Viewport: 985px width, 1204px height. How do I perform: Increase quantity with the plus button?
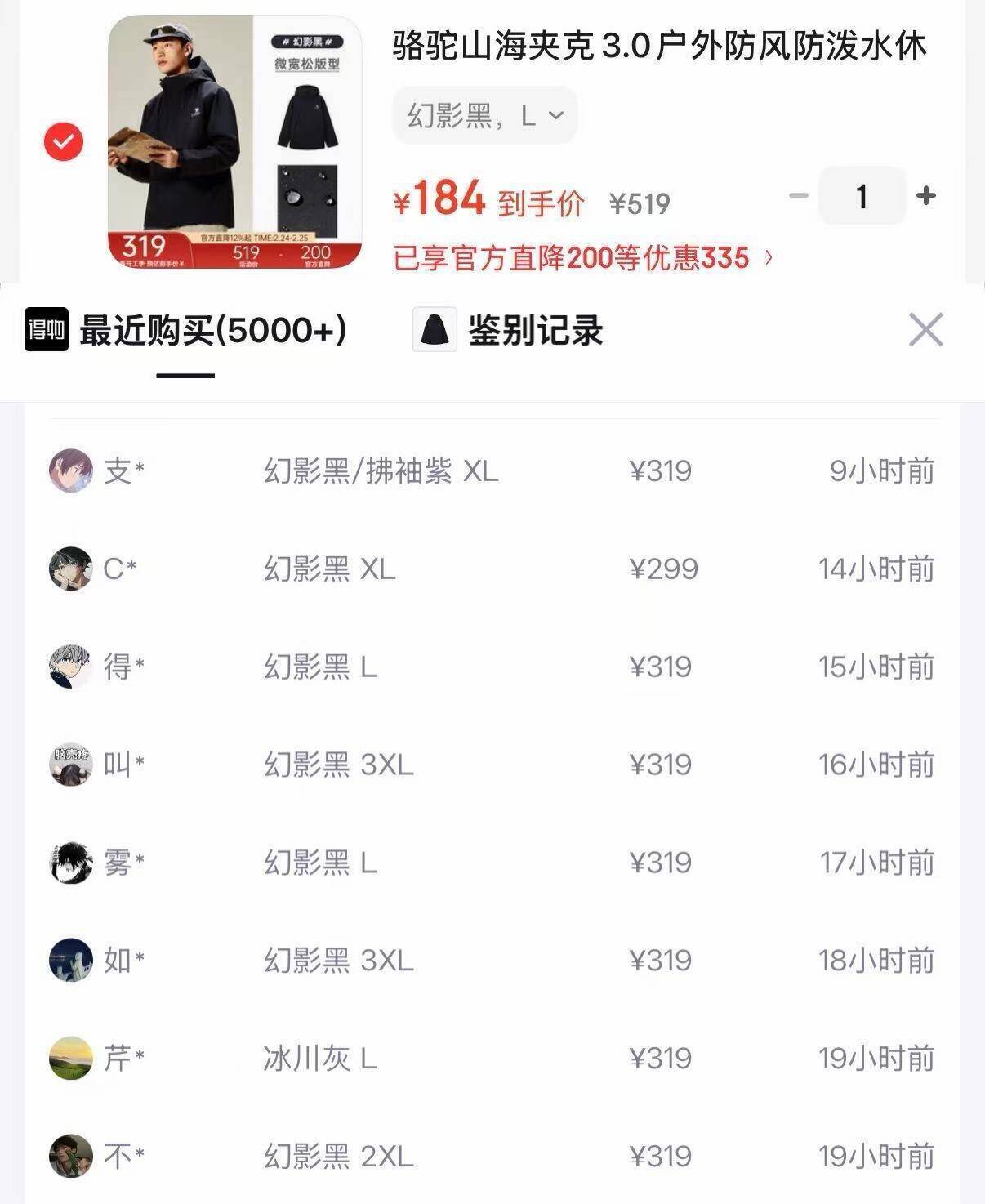924,196
